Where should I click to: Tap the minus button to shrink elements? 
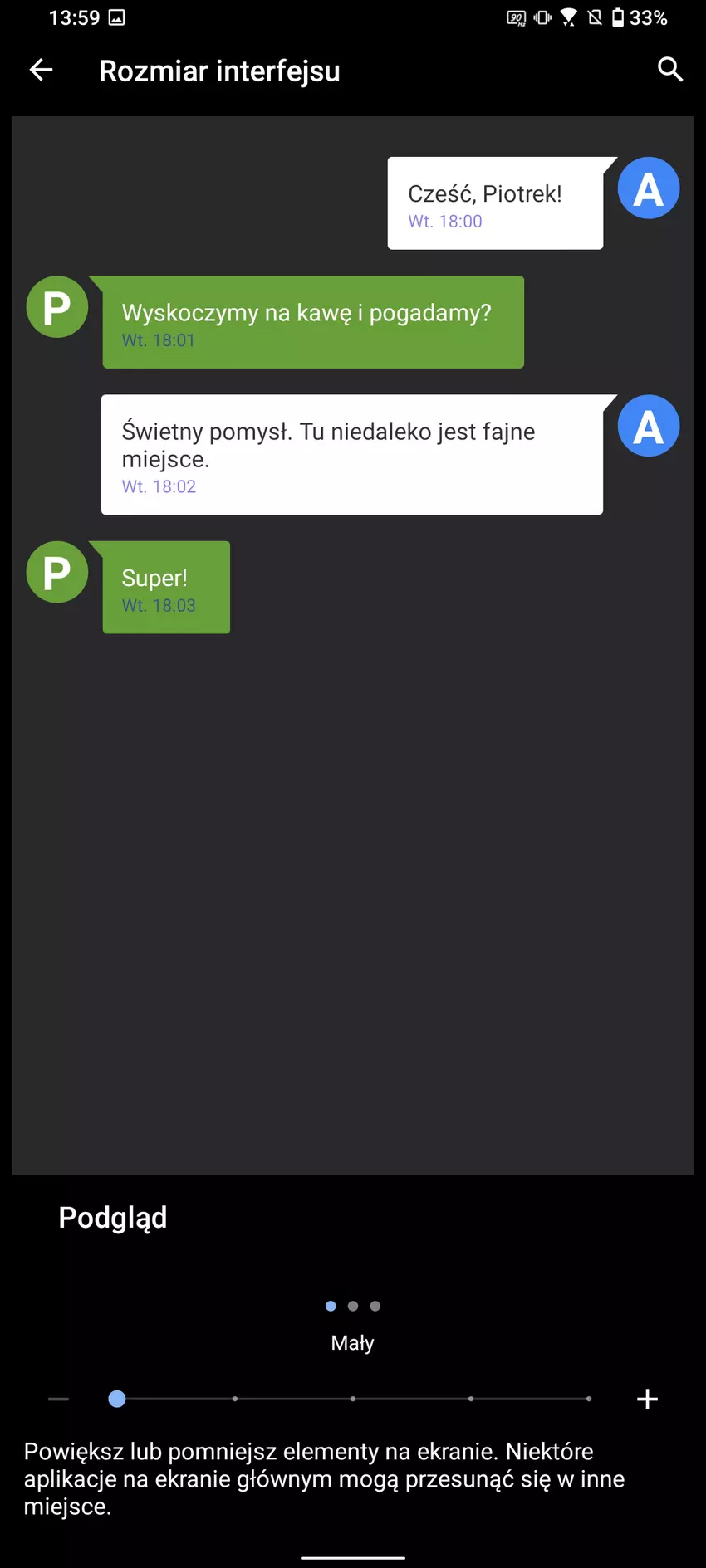pos(58,1399)
